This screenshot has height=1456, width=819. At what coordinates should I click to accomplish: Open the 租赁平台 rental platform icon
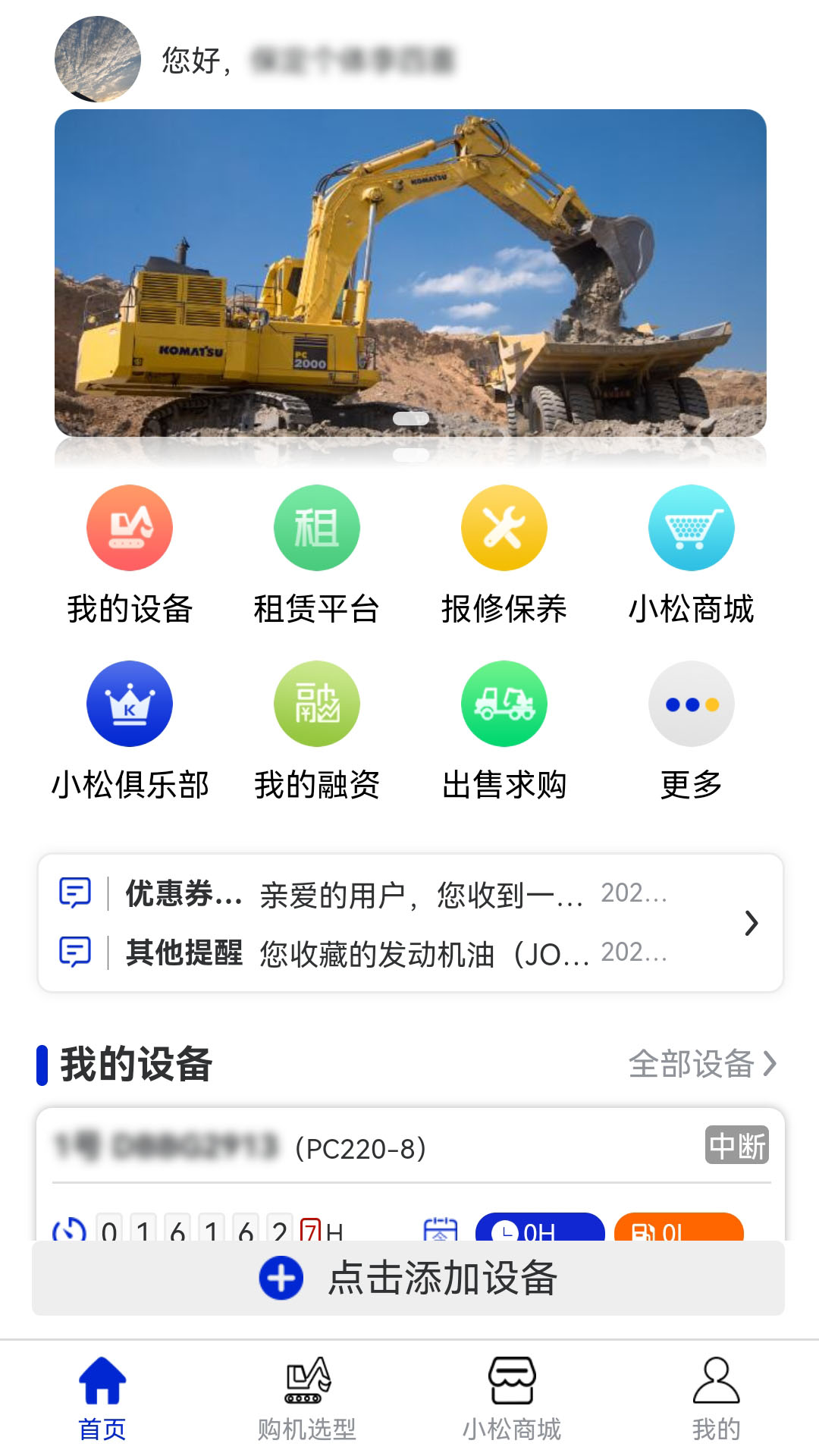(x=316, y=528)
